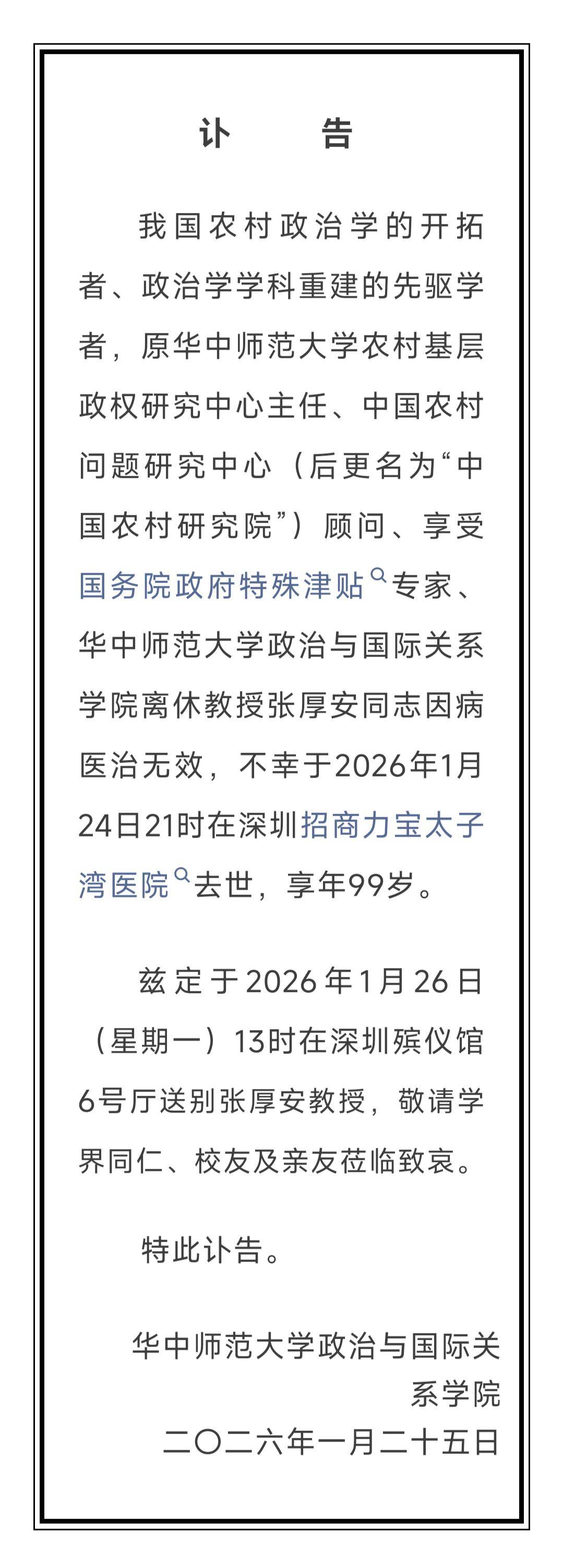Open the 国务院政府特殊津贴 search link
Viewport: 563px width, 1568px height.
pyautogui.click(x=222, y=586)
